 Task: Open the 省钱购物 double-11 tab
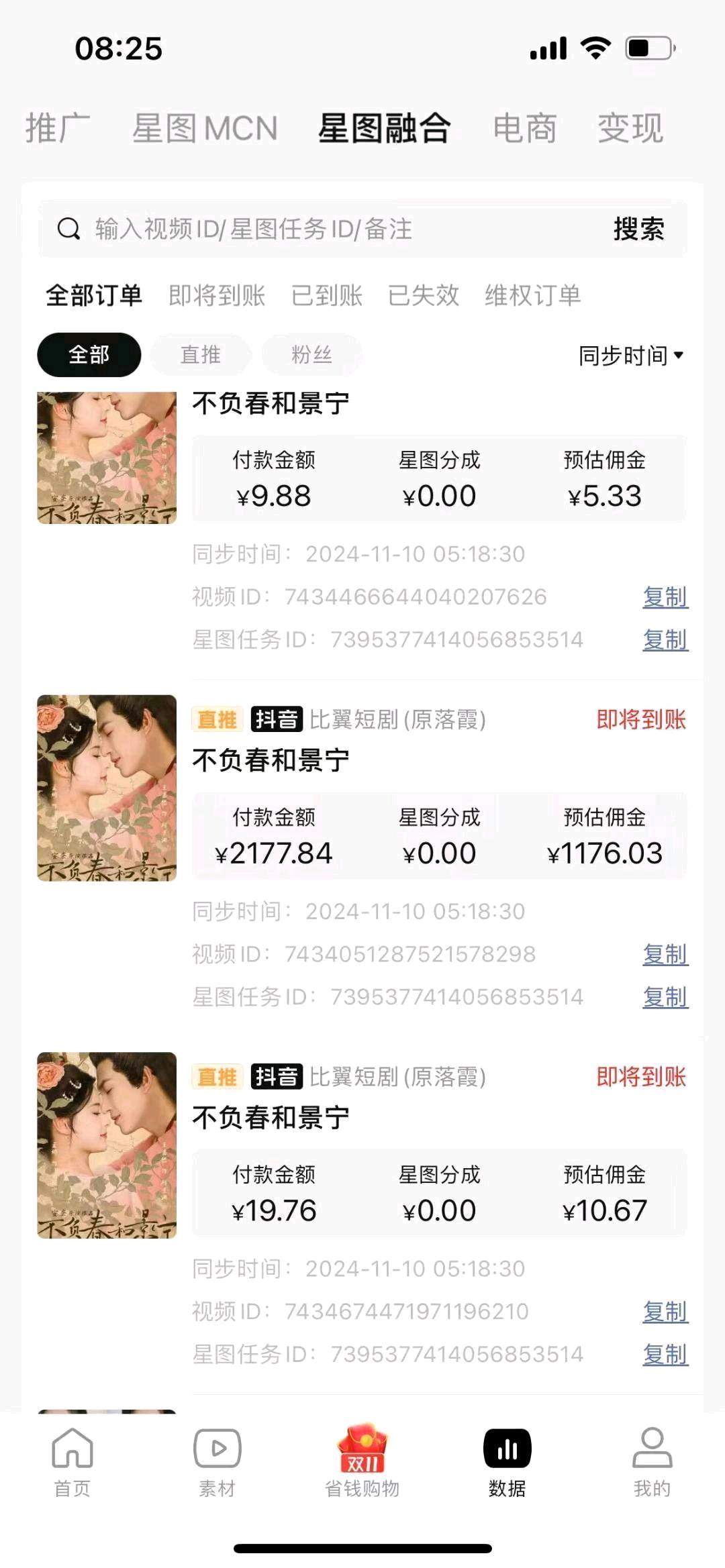[362, 1463]
